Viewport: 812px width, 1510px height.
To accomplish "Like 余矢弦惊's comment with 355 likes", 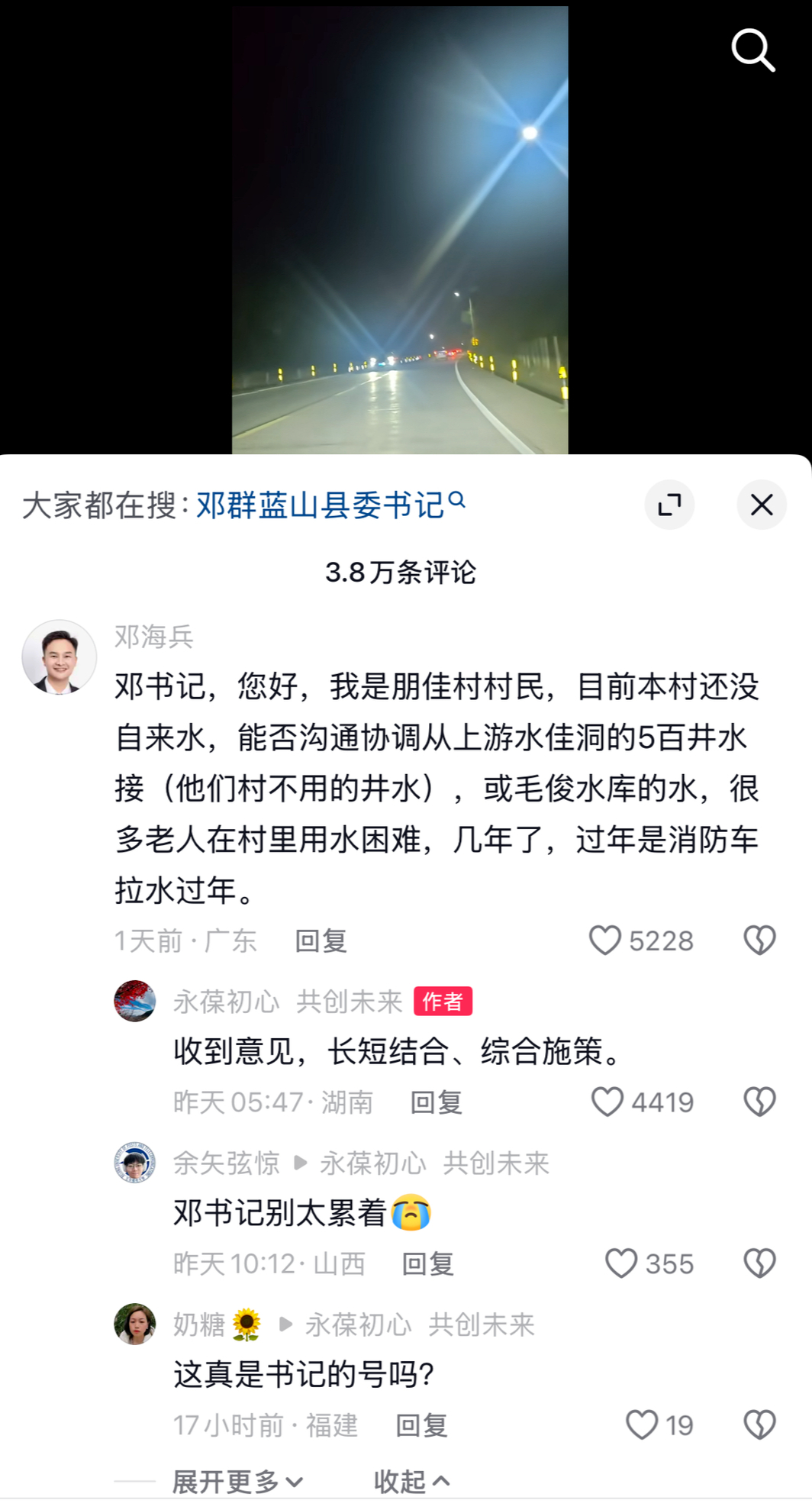I will pos(621,1264).
